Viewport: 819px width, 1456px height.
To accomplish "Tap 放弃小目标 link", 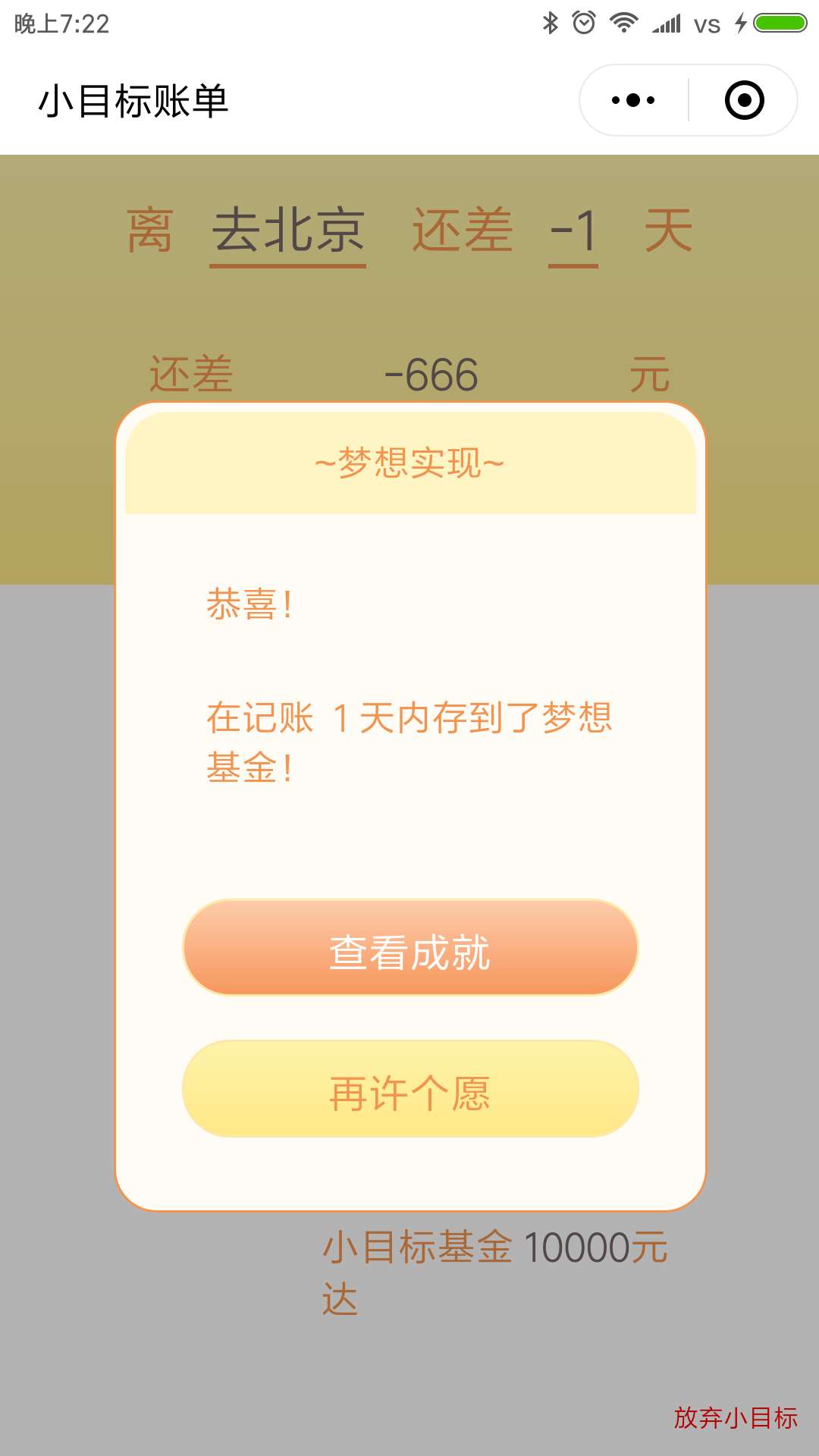I will tap(736, 1417).
